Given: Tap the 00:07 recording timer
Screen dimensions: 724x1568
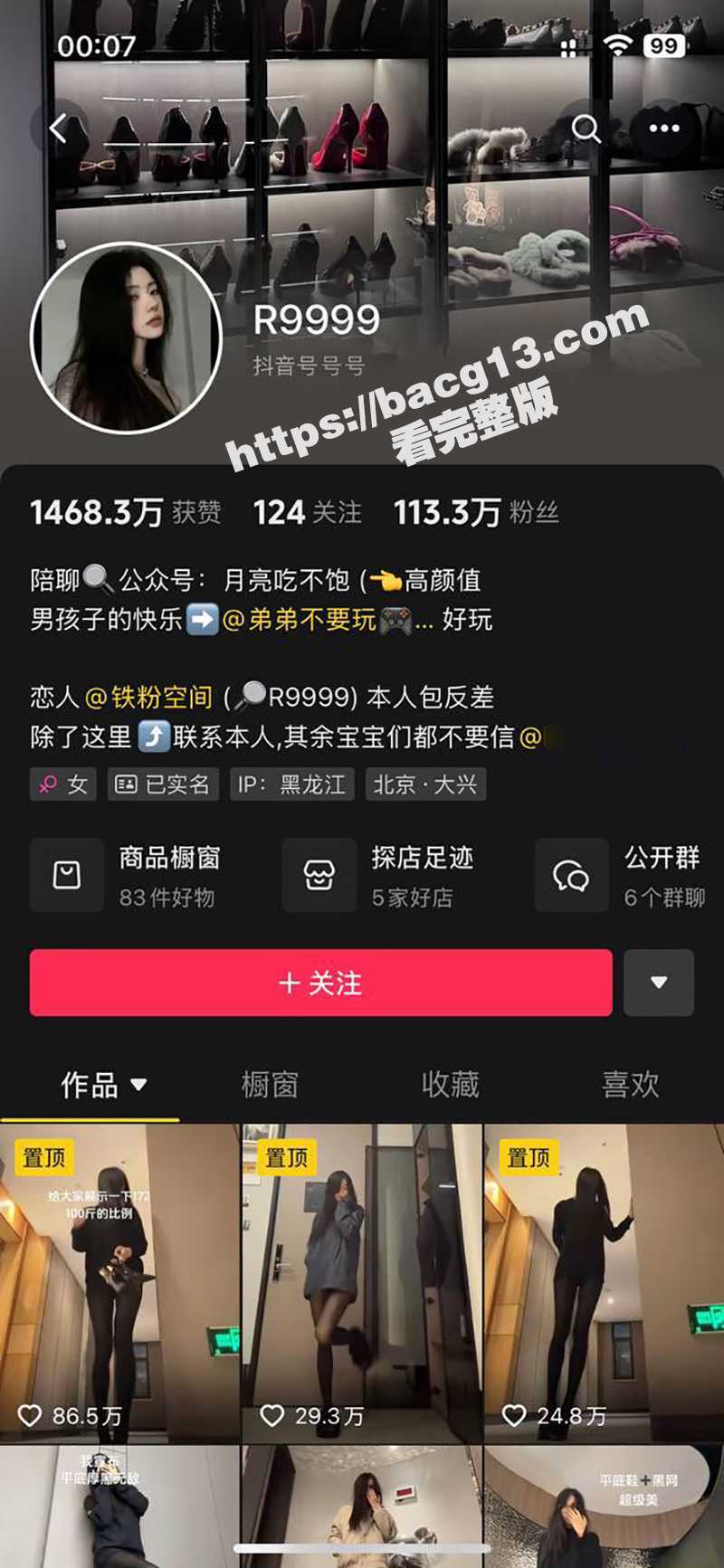Looking at the screenshot, I should (x=92, y=43).
